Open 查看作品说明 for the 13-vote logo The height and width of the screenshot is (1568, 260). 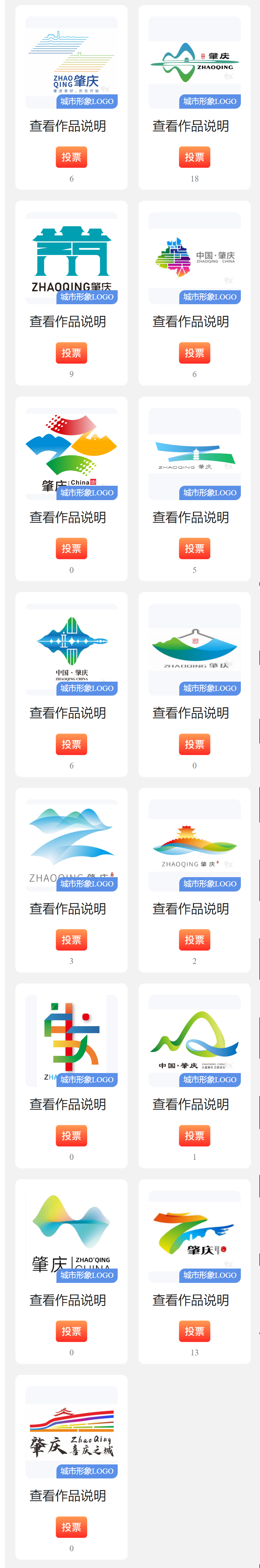click(191, 1300)
